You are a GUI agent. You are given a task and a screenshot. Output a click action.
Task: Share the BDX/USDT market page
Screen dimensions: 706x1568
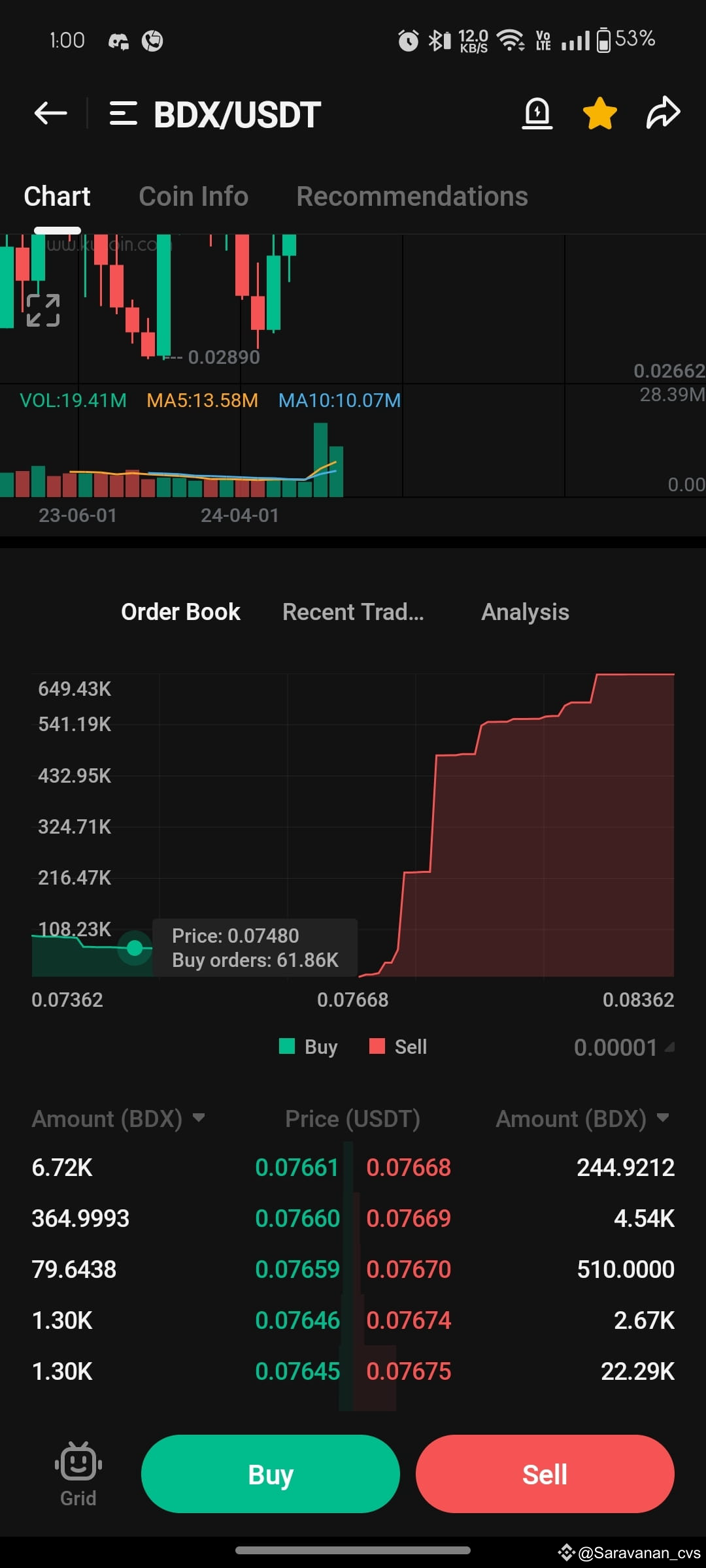pos(663,112)
